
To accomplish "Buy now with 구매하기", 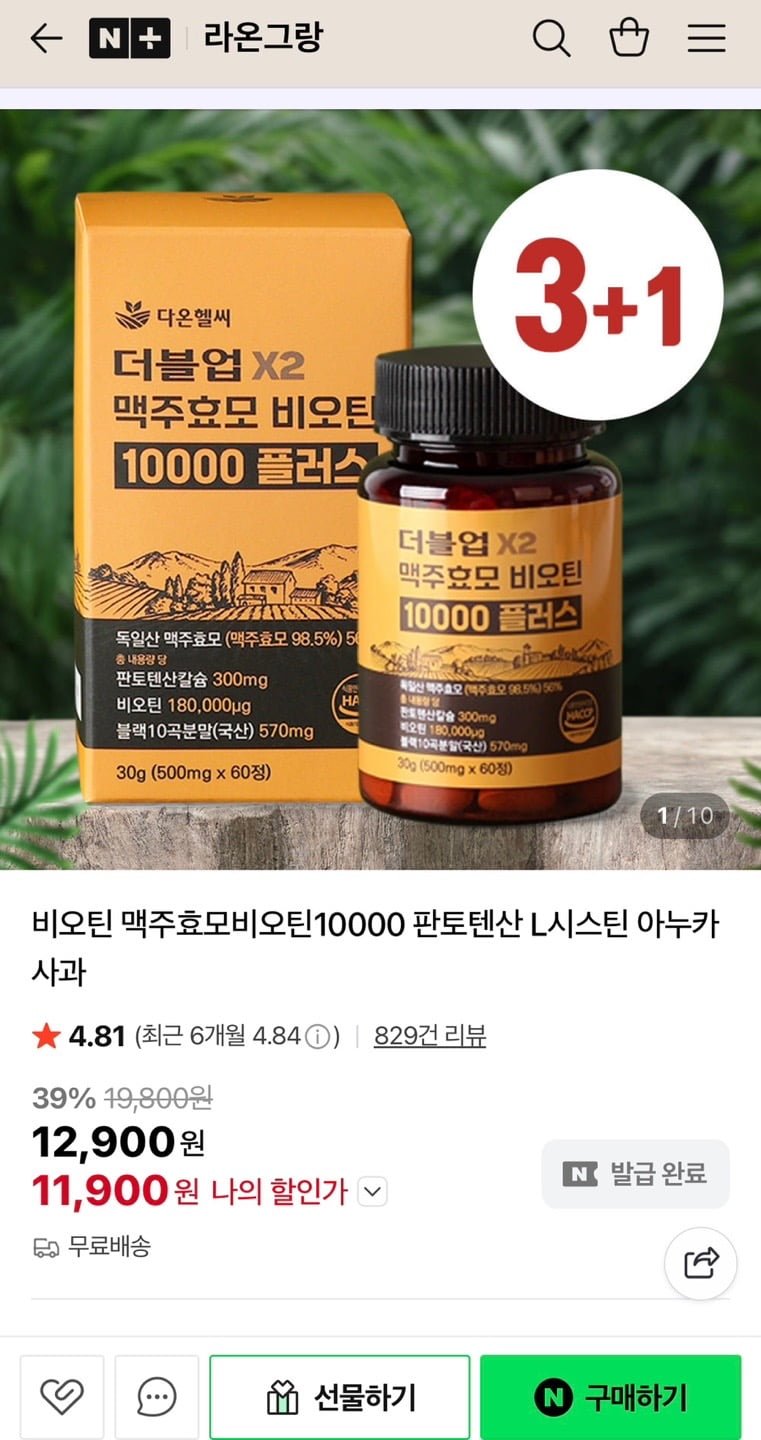I will pos(610,1397).
